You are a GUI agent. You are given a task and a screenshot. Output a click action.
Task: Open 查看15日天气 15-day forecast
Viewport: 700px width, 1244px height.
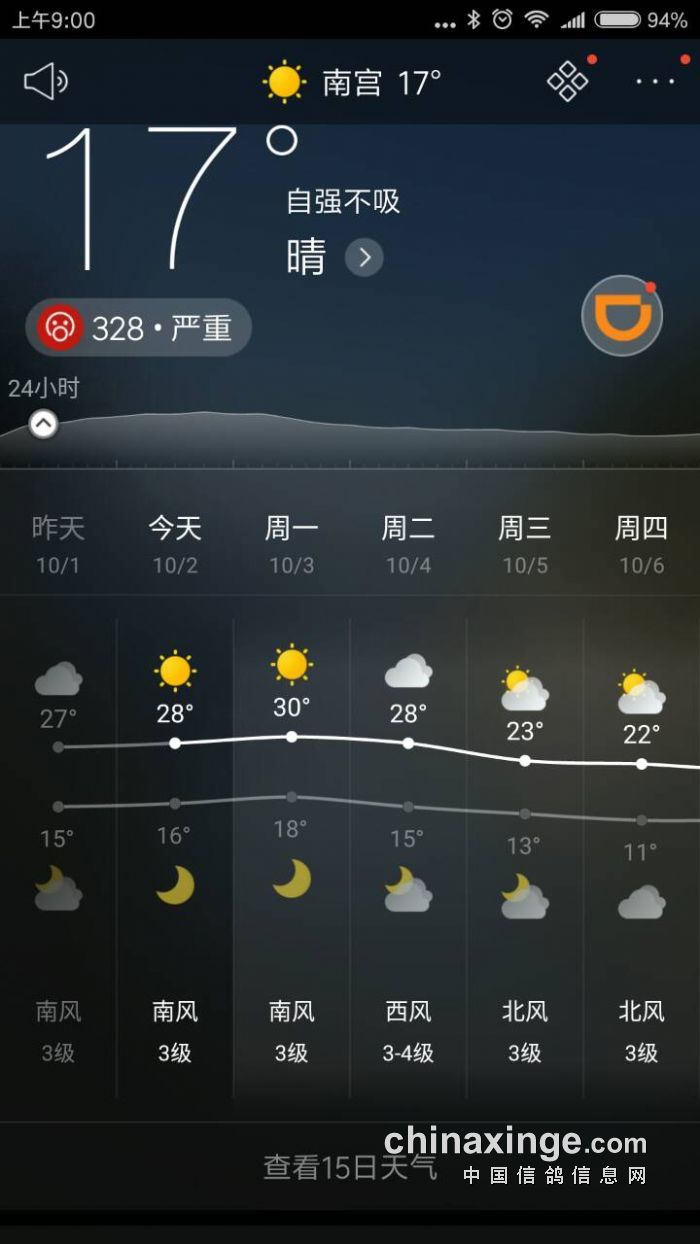(350, 1166)
